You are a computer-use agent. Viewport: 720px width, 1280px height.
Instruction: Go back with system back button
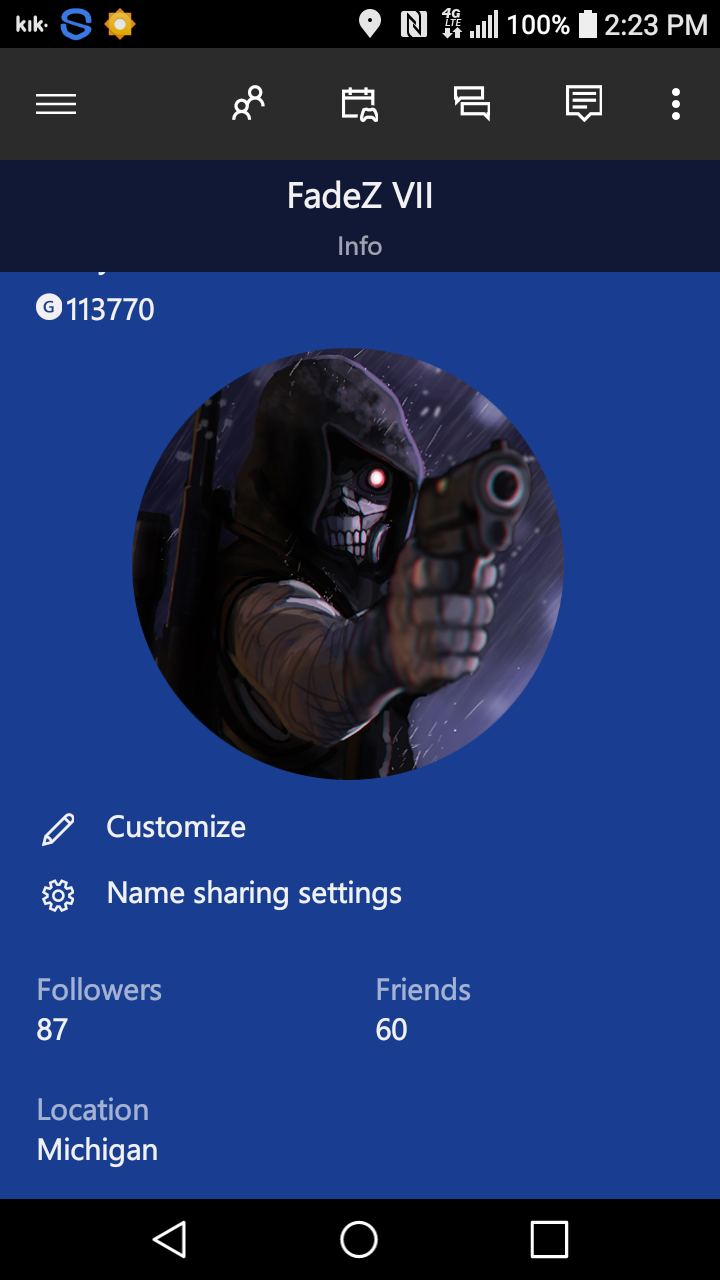[170, 1240]
